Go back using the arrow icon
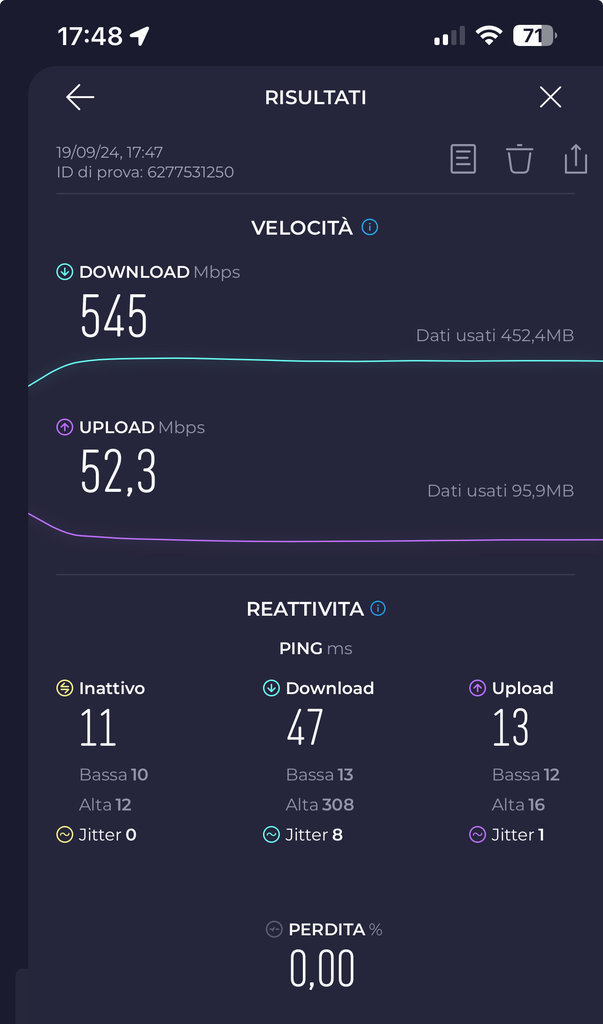This screenshot has width=603, height=1024. point(80,97)
